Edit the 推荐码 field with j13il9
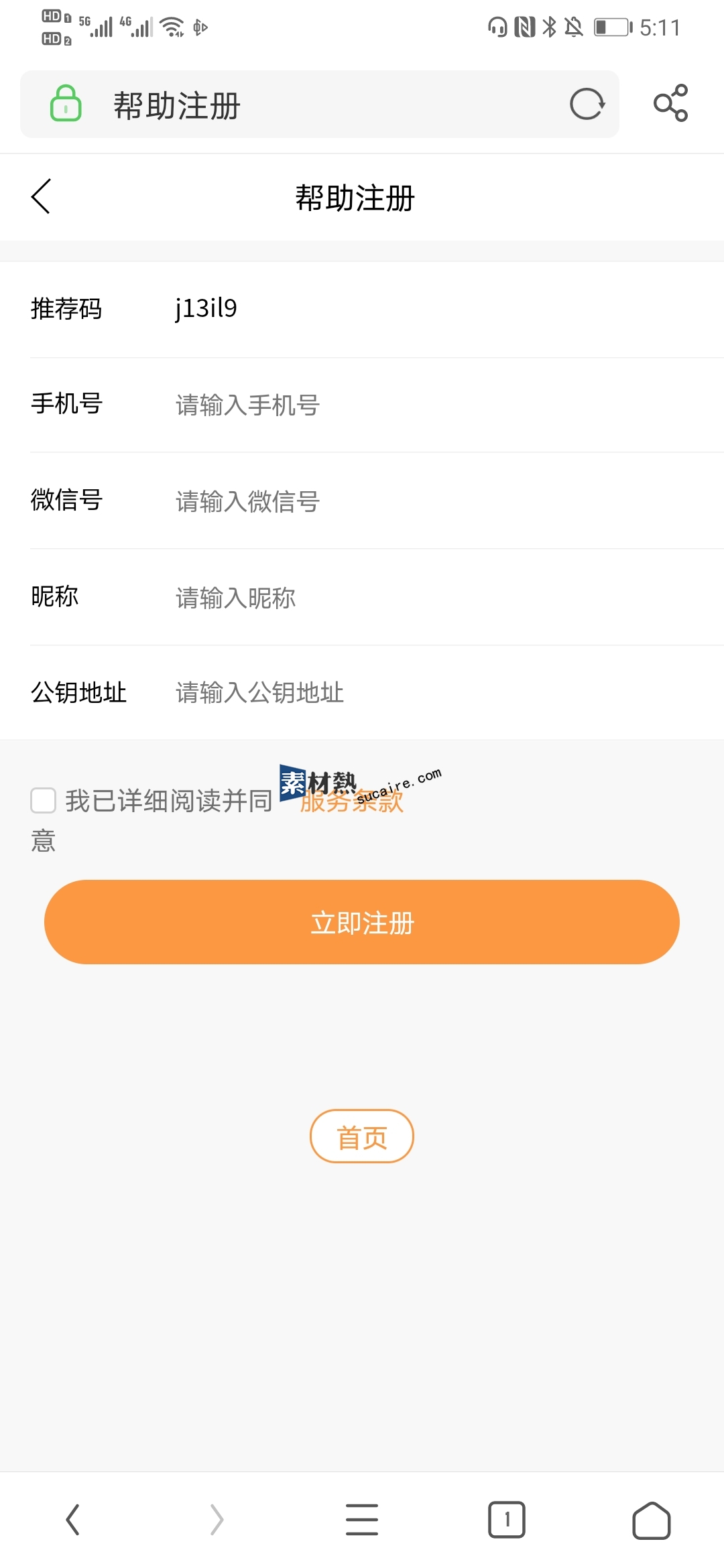The width and height of the screenshot is (724, 1568). pos(429,309)
